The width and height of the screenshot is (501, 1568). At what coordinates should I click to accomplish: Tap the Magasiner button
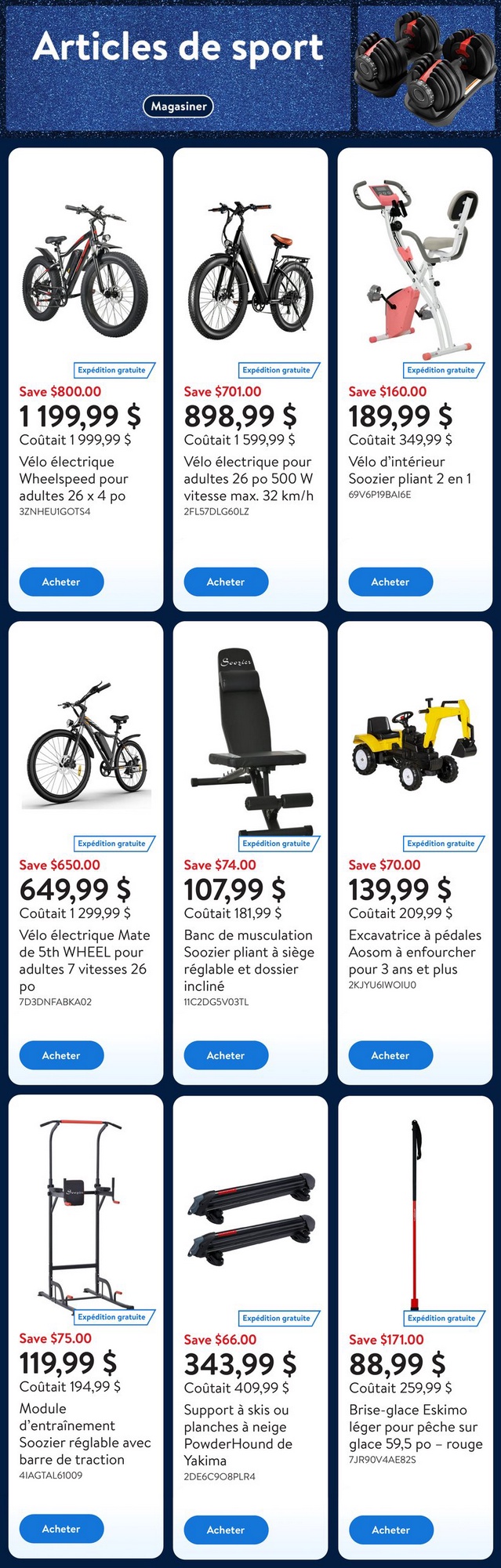178,106
